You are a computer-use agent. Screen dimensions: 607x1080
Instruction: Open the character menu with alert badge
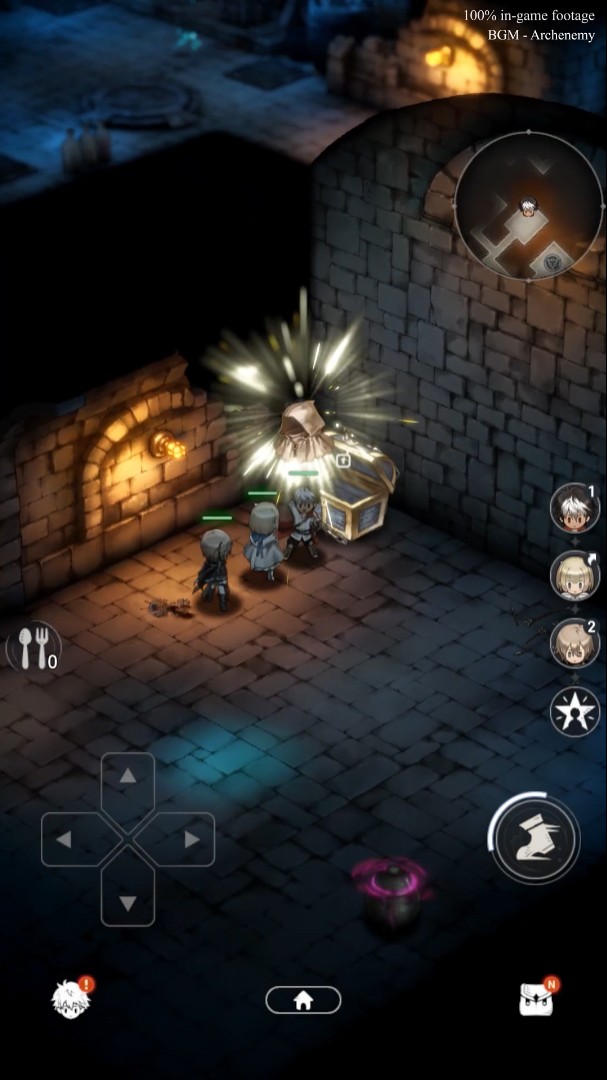coord(71,999)
